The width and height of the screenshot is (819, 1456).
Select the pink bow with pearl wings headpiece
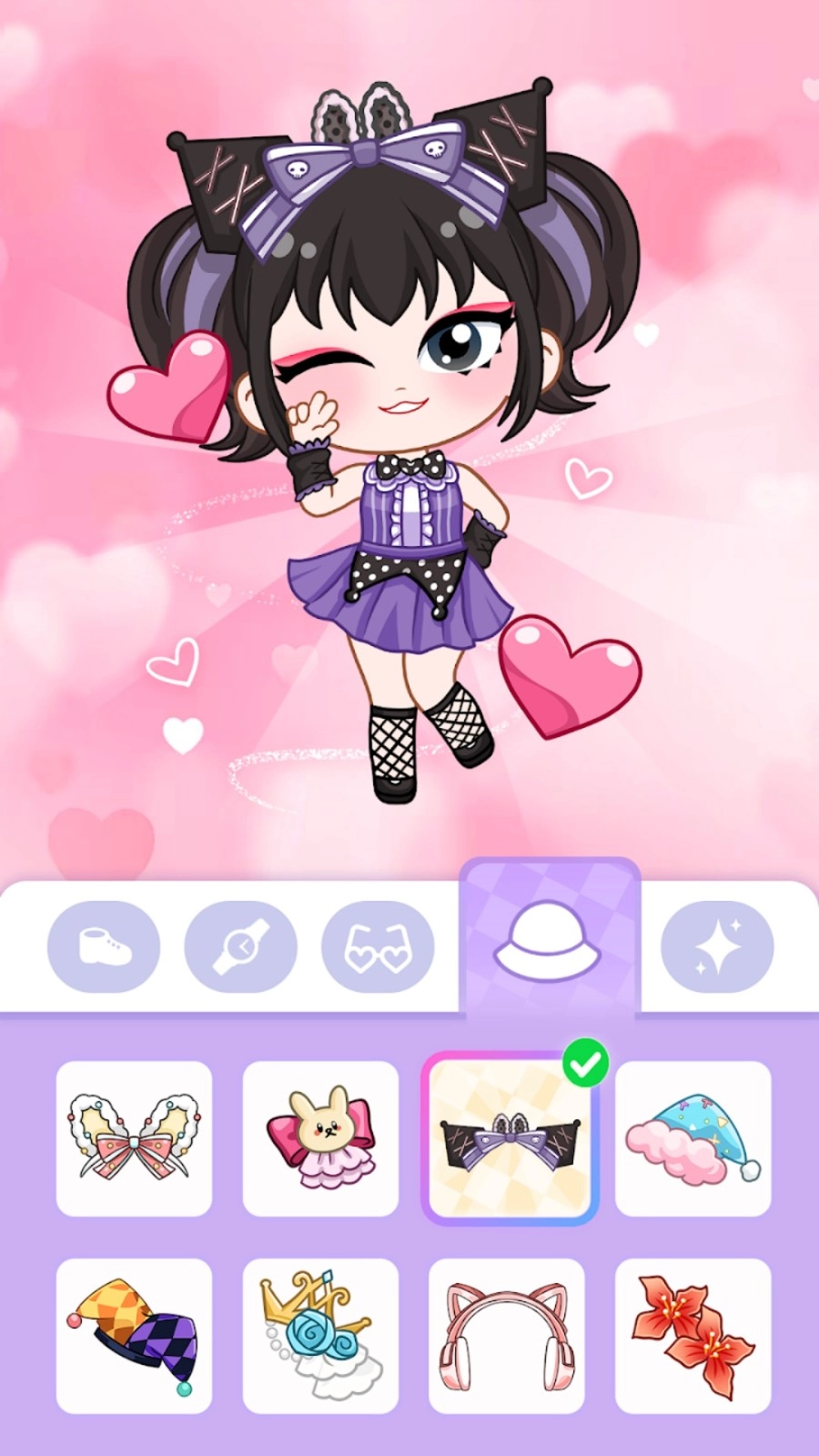tap(133, 1137)
